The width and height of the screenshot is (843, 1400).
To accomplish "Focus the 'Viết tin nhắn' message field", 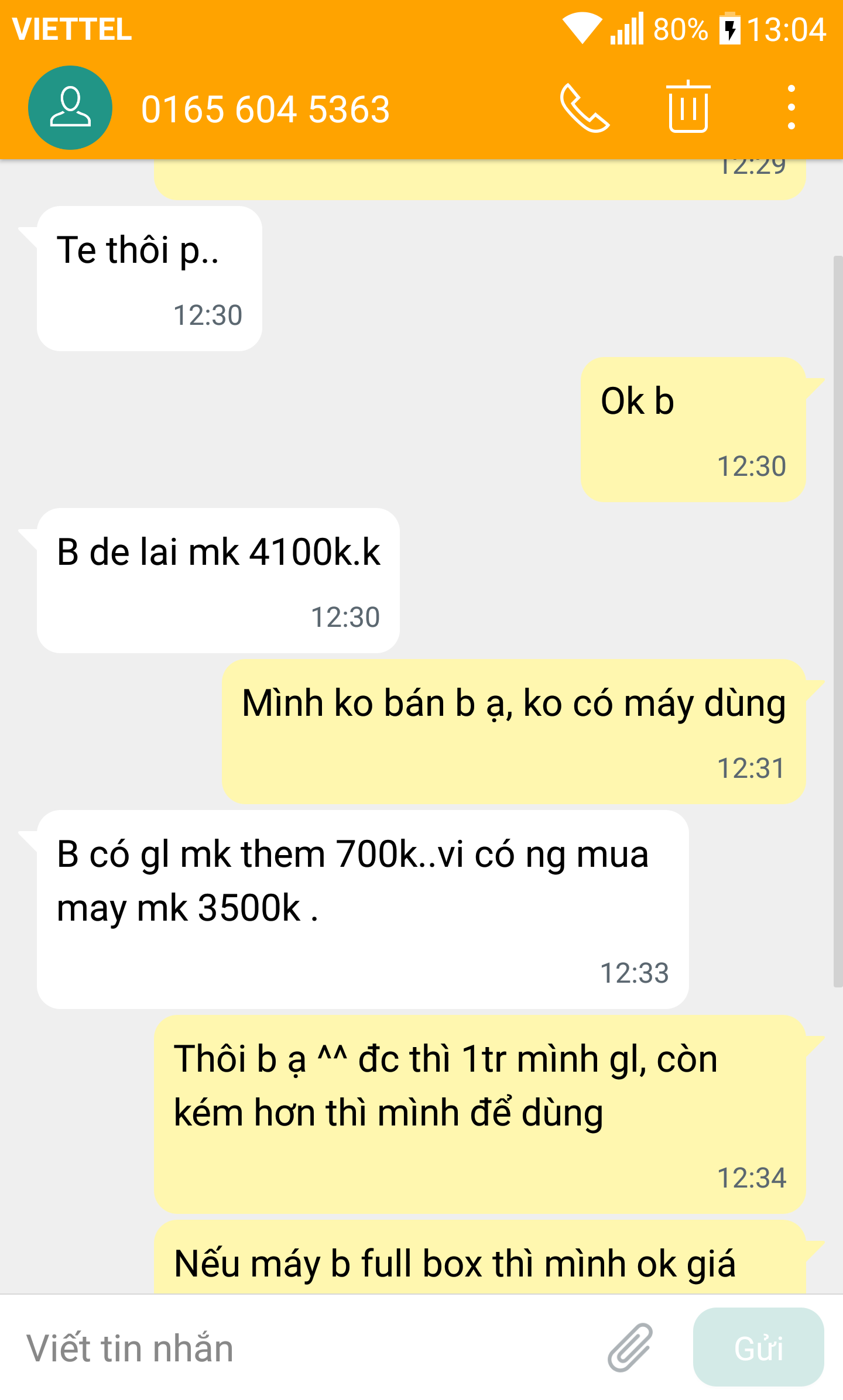I will (x=304, y=1348).
